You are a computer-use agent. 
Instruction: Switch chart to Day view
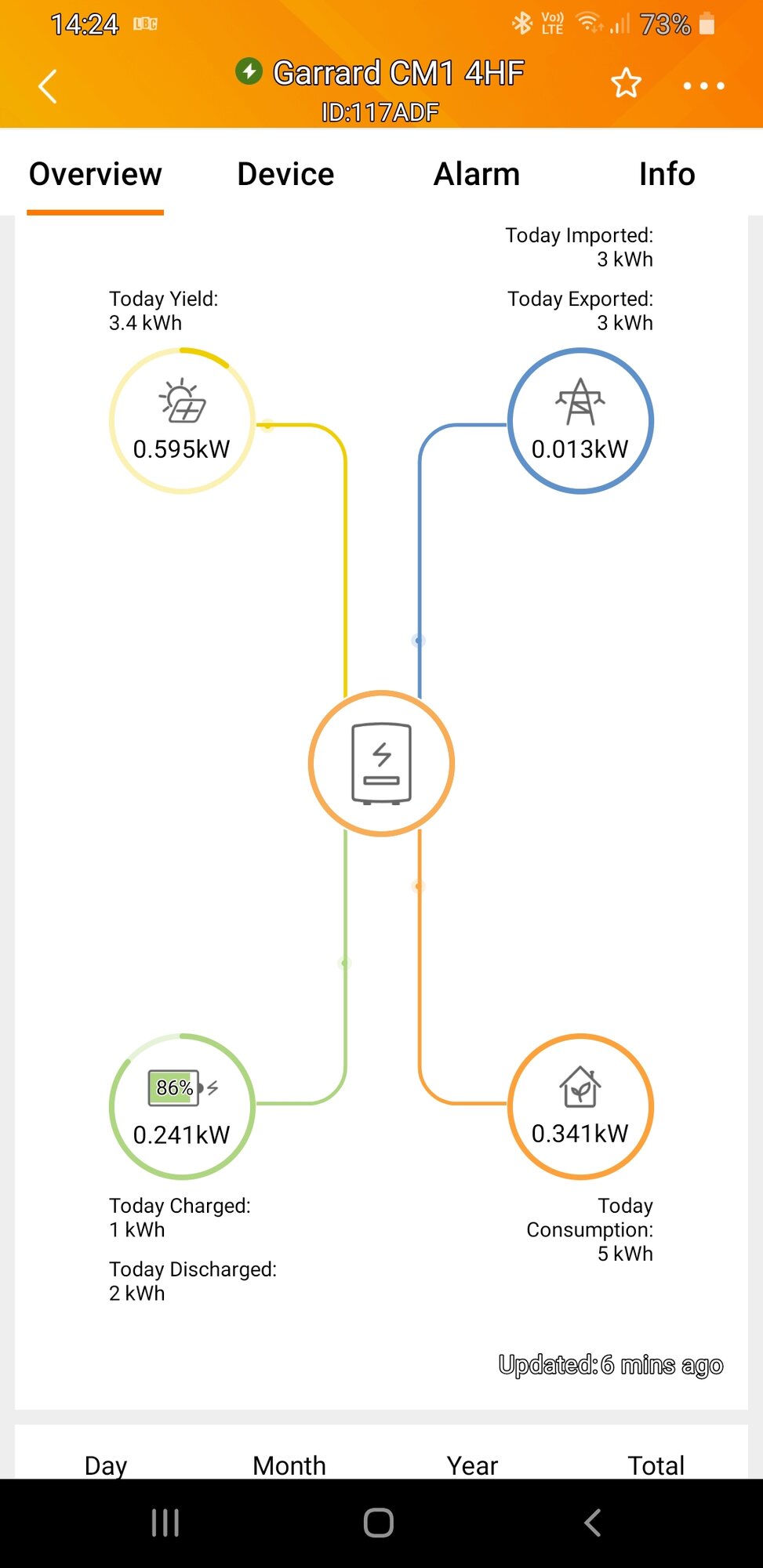[106, 1465]
